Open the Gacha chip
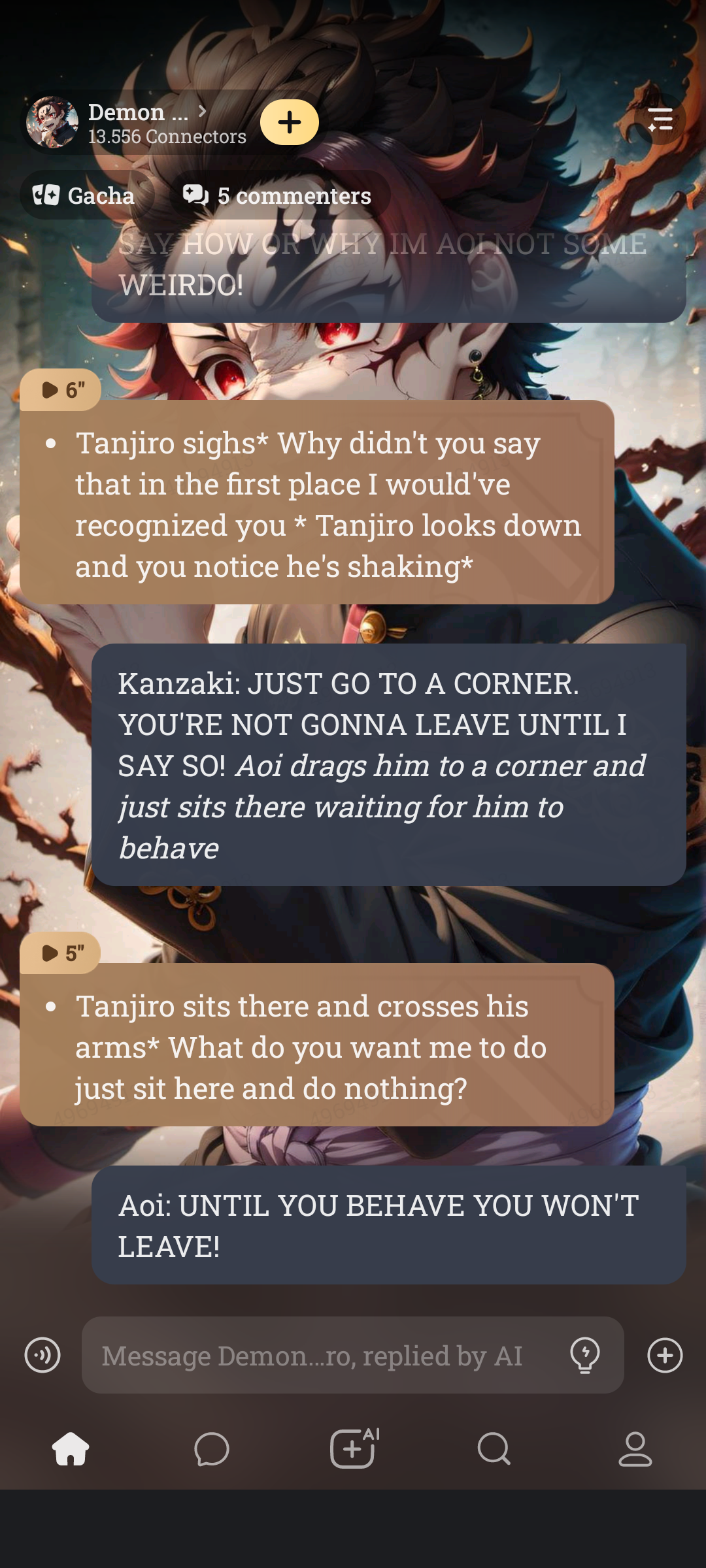Screen dimensions: 706x1568 tap(85, 195)
